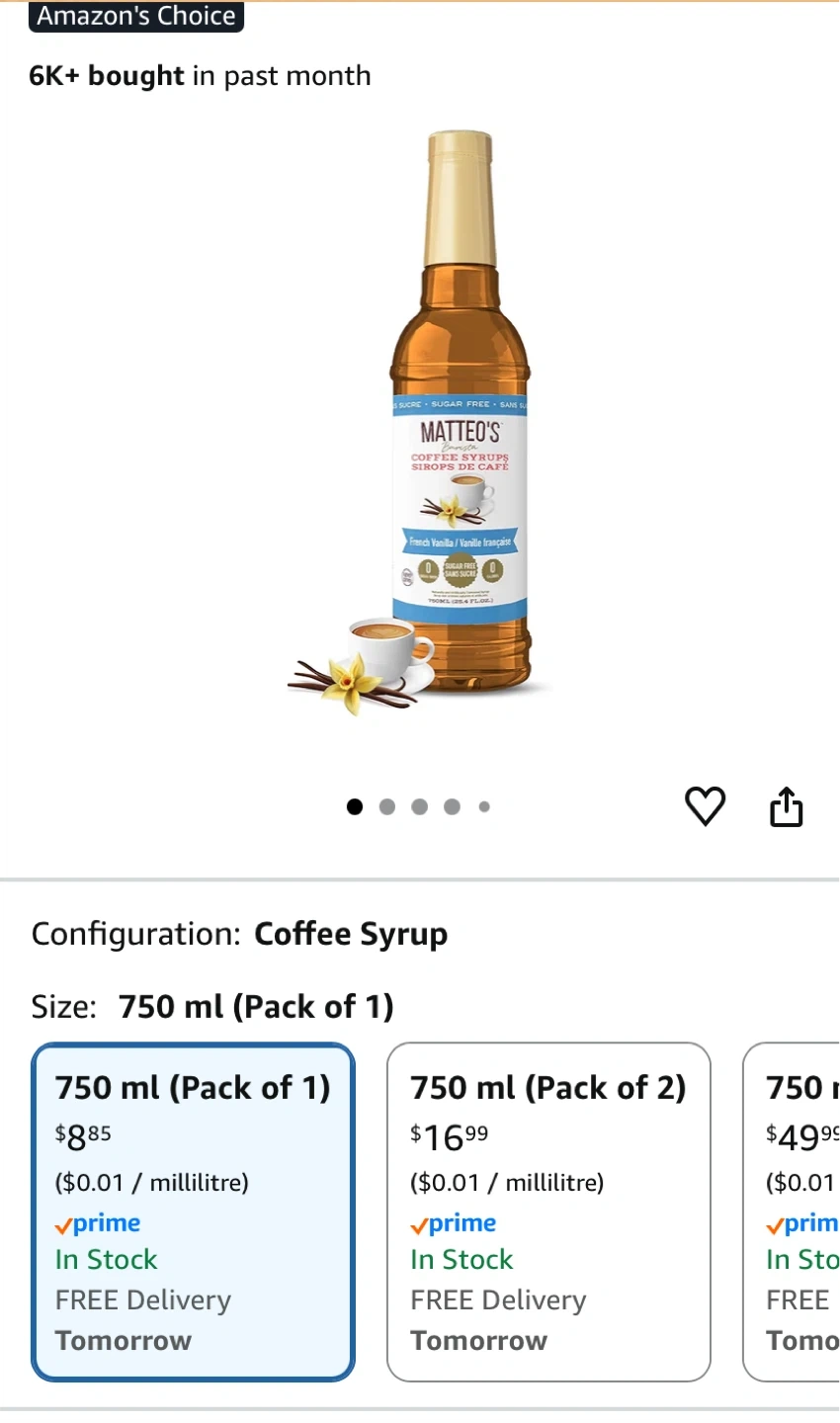Choose the 750 ml (Pack of 2) option
Viewport: 840px width, 1423px height.
click(548, 1212)
